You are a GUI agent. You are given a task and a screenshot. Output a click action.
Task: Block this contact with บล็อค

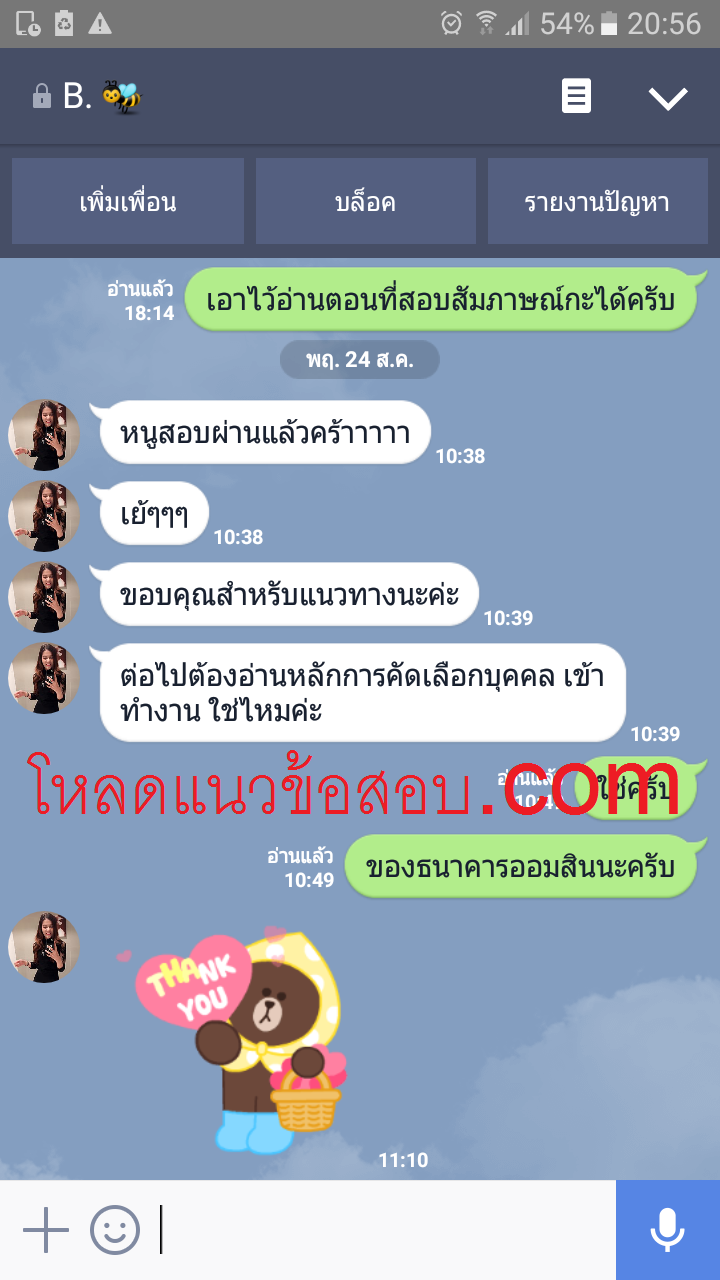coord(365,202)
